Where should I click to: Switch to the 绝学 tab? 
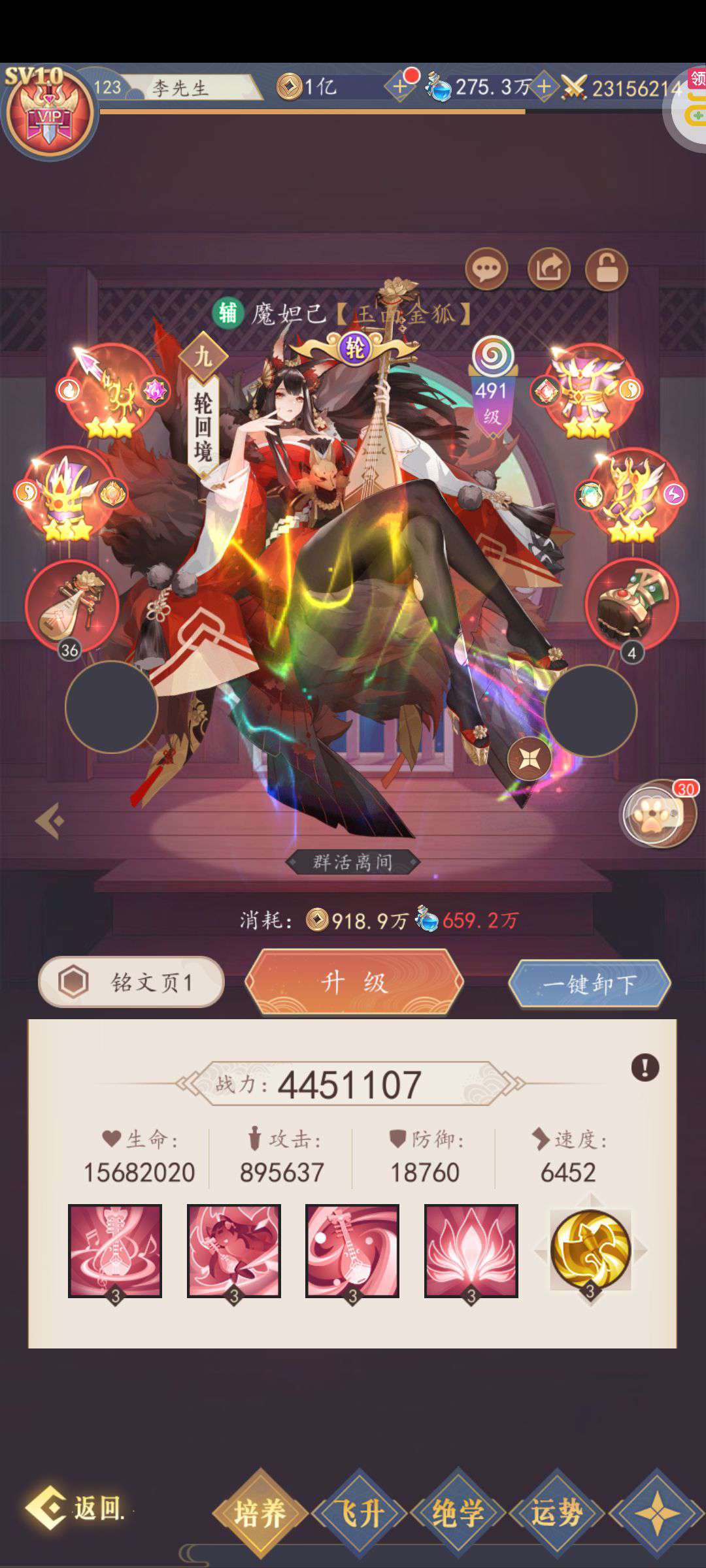(x=458, y=1512)
